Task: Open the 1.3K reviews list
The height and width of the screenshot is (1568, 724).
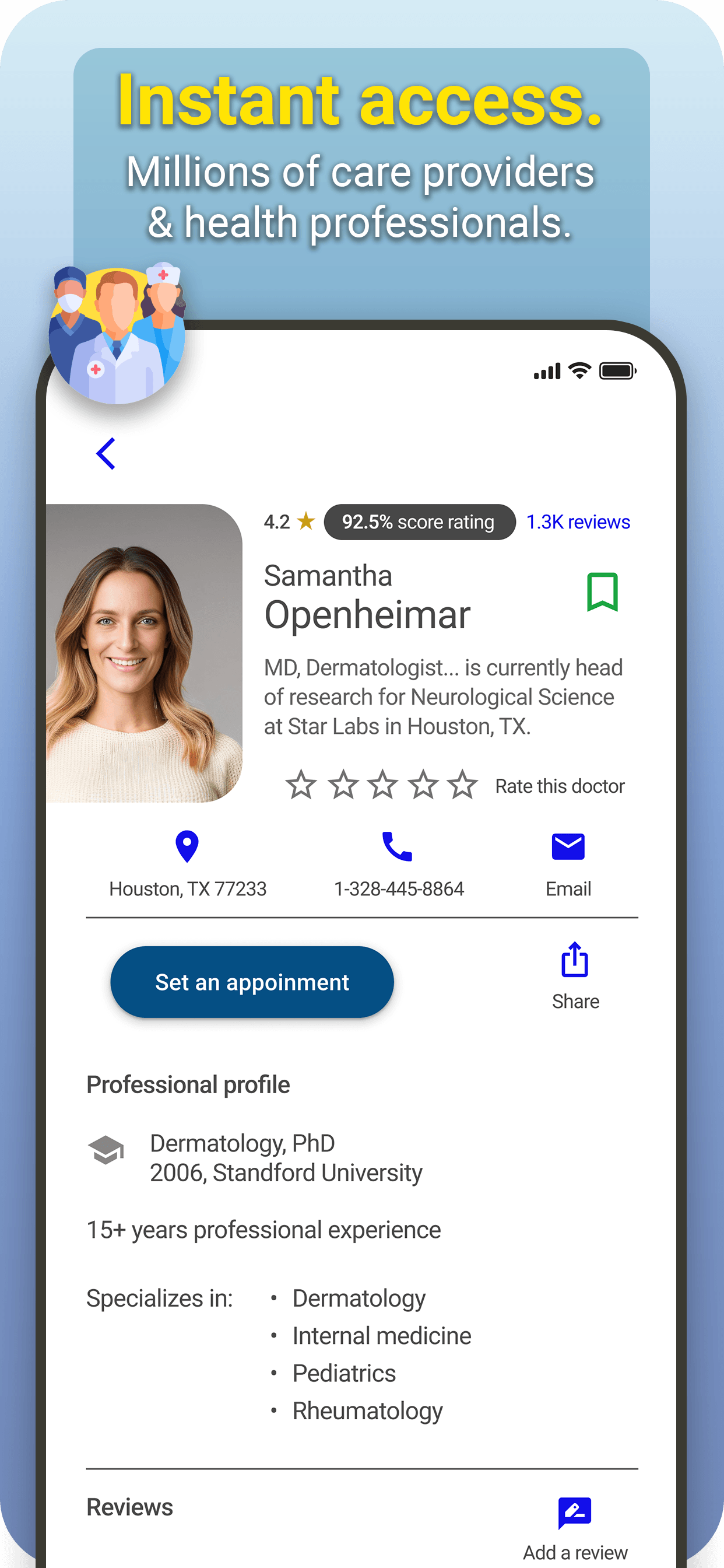Action: [577, 521]
